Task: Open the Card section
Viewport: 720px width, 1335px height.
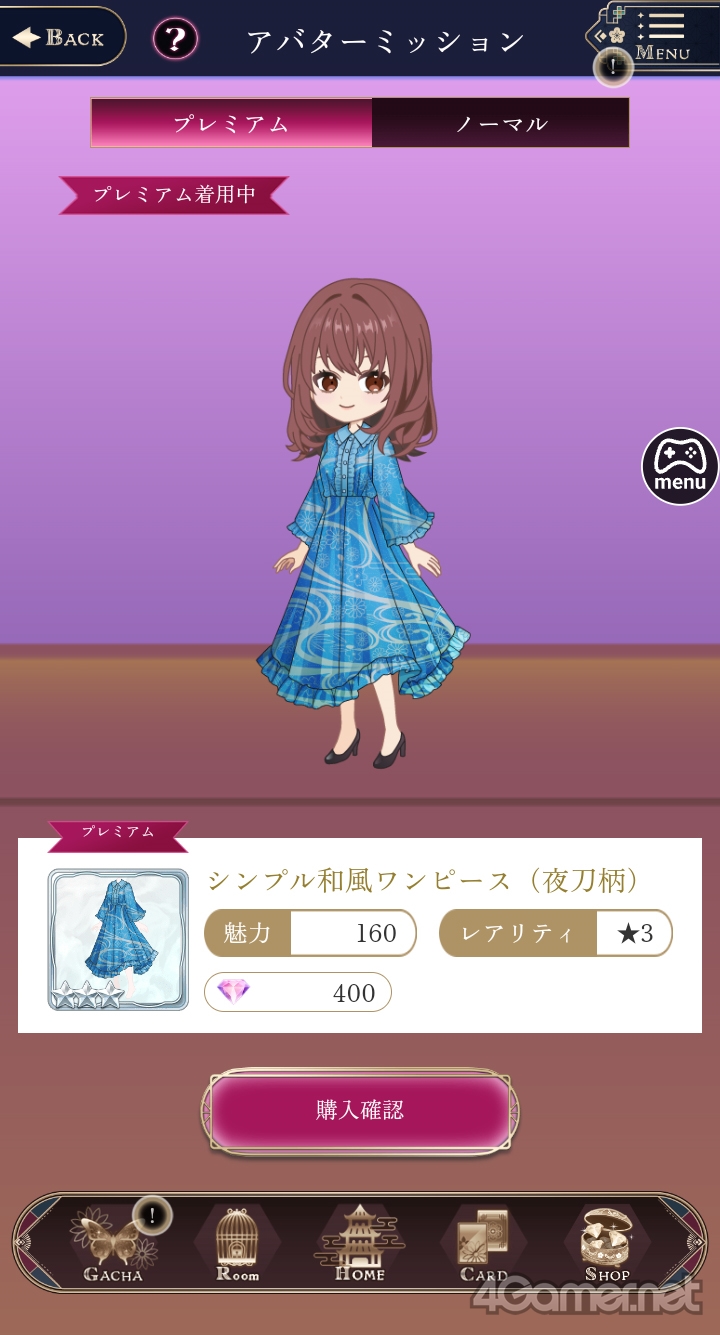Action: [x=483, y=1245]
